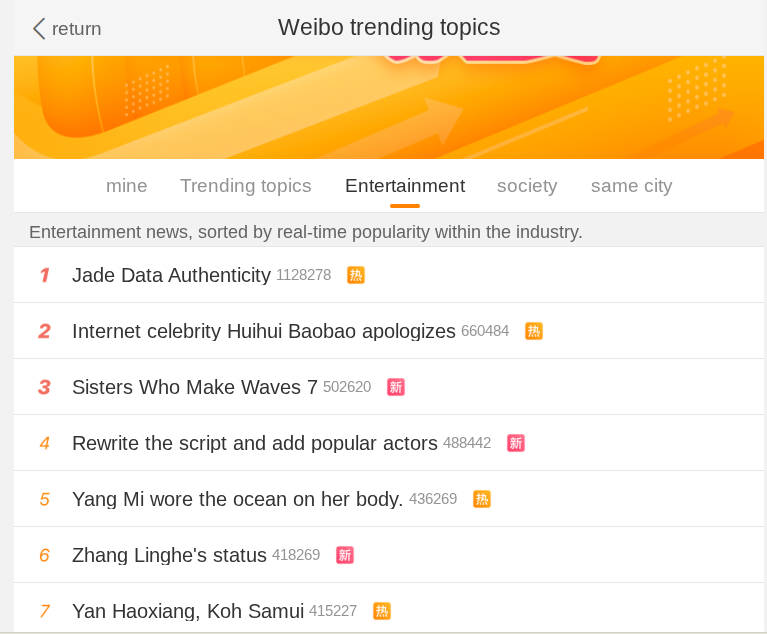Go back using the return button
Image resolution: width=767 pixels, height=634 pixels.
[x=67, y=29]
